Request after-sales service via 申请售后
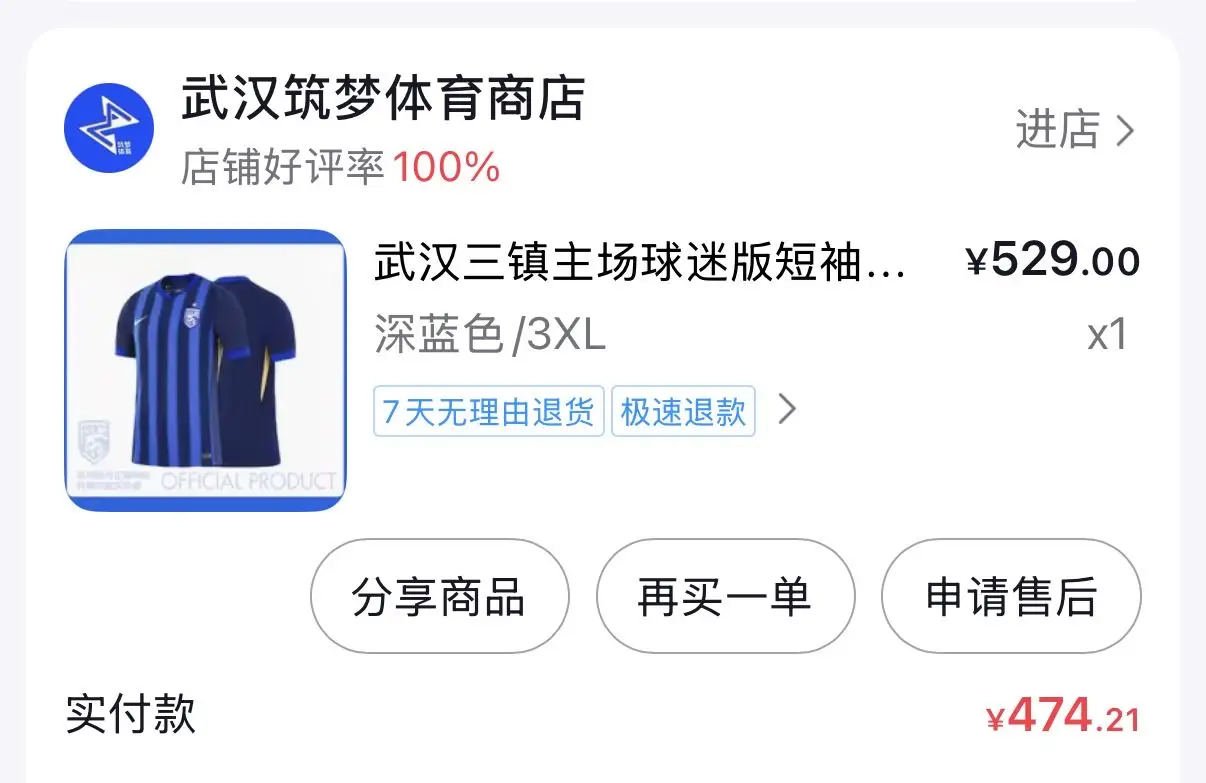Image resolution: width=1206 pixels, height=783 pixels. (1011, 597)
